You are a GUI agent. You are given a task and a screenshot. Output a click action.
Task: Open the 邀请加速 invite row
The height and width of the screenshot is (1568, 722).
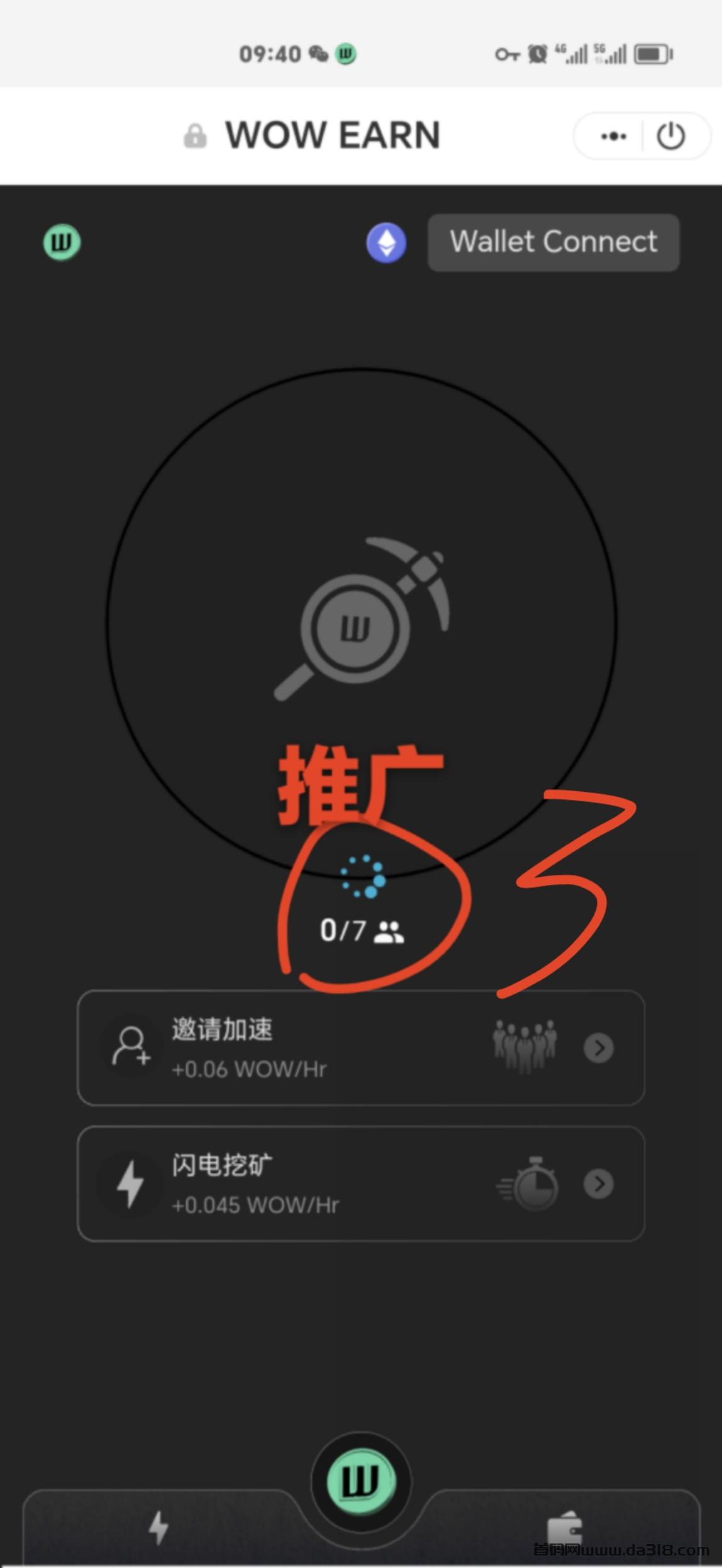click(x=361, y=1048)
